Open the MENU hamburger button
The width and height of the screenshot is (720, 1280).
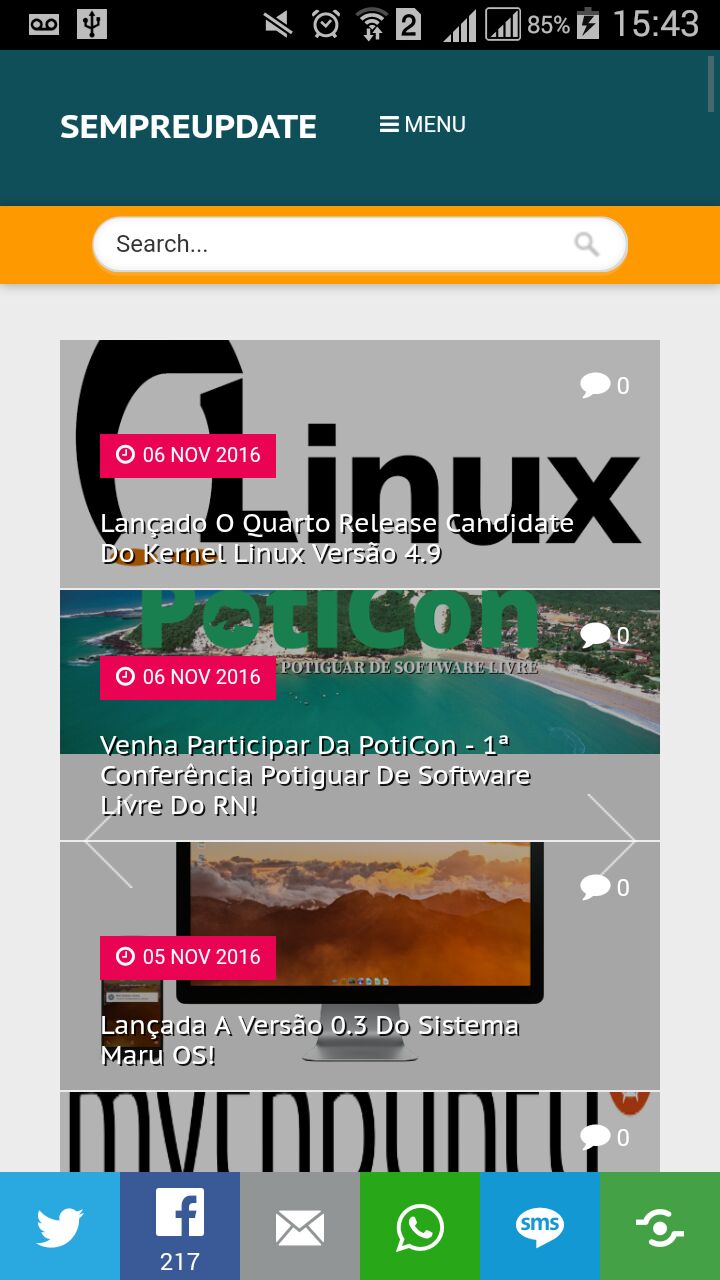pyautogui.click(x=422, y=125)
